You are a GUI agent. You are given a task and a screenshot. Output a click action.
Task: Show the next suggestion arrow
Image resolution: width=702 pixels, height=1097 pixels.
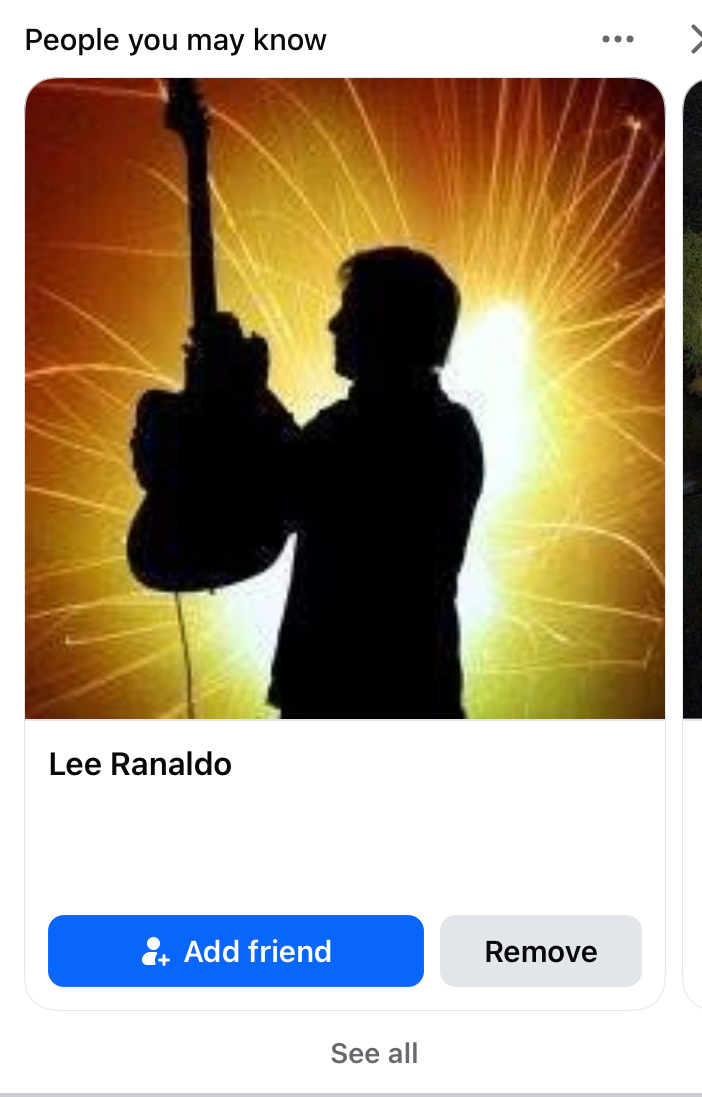coord(696,40)
